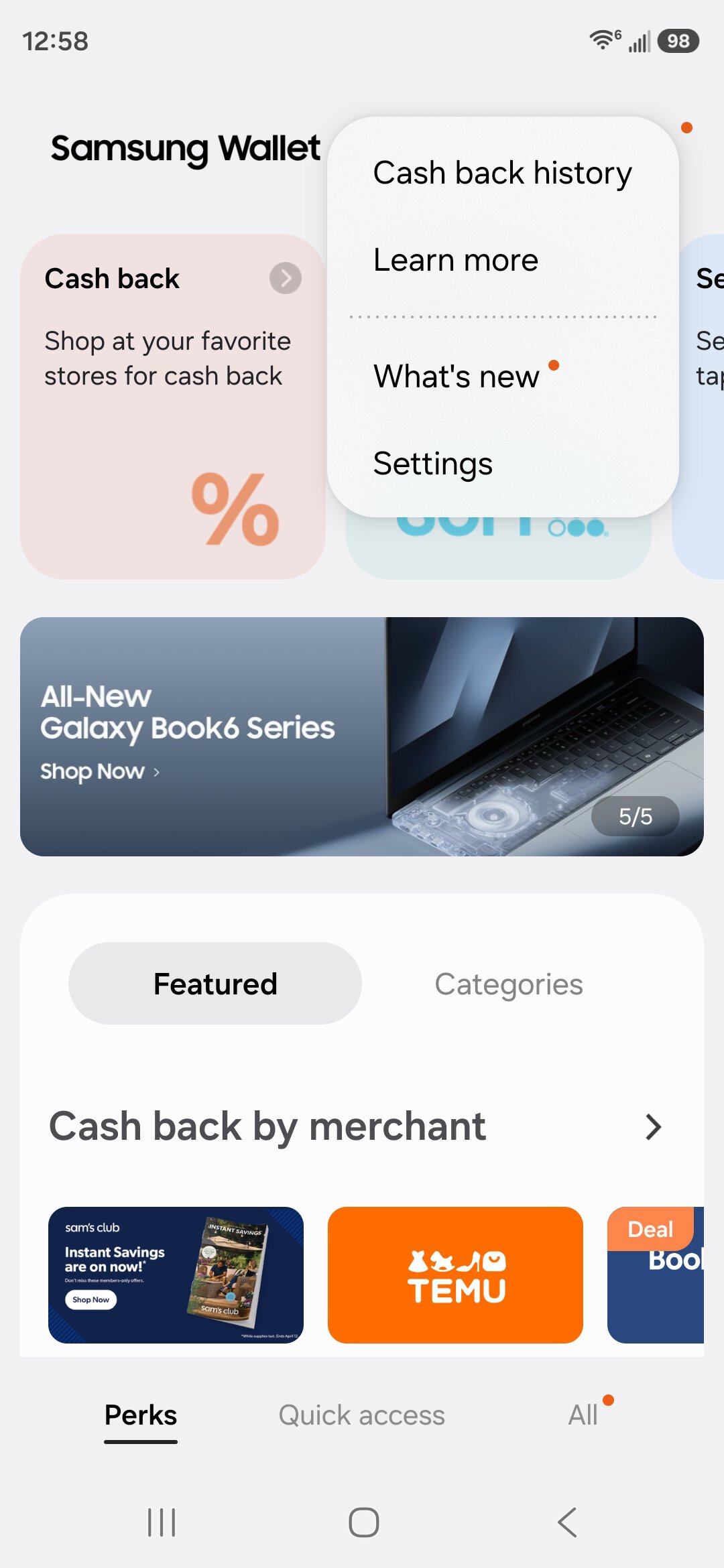Switch to the Quick access tab
724x1568 pixels.
pyautogui.click(x=362, y=1415)
